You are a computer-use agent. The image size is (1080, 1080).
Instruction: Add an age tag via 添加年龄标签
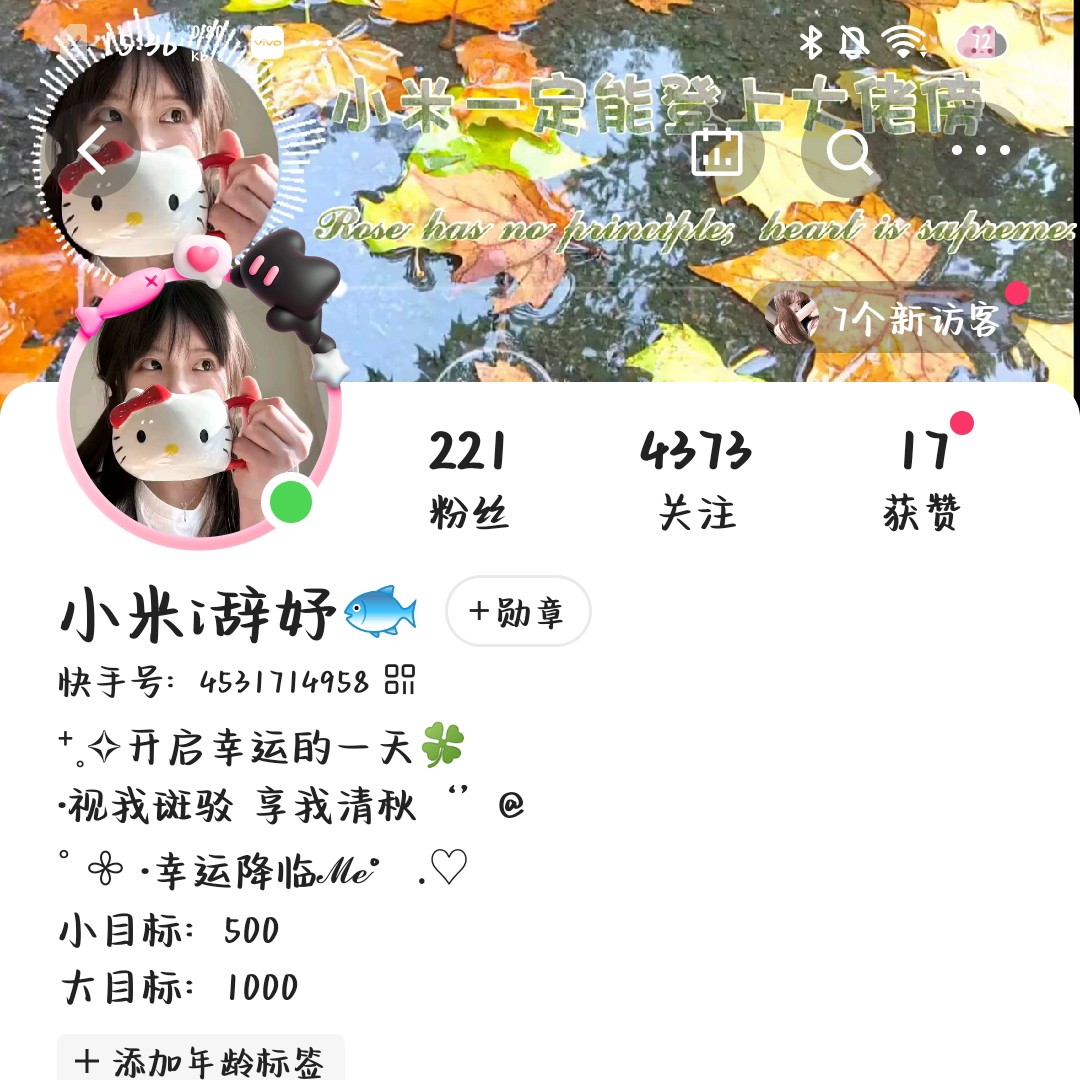[x=201, y=1061]
